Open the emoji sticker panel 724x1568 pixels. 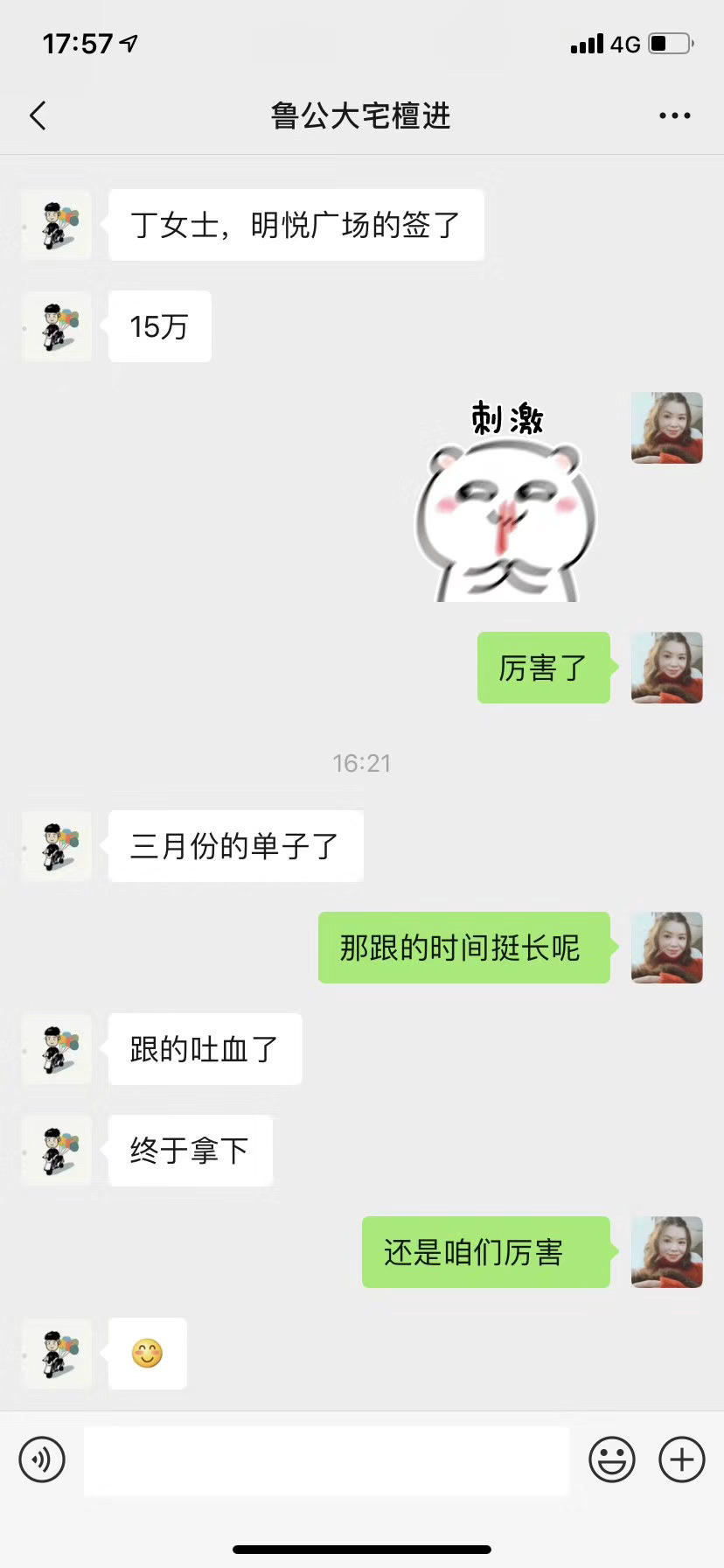click(x=611, y=1459)
